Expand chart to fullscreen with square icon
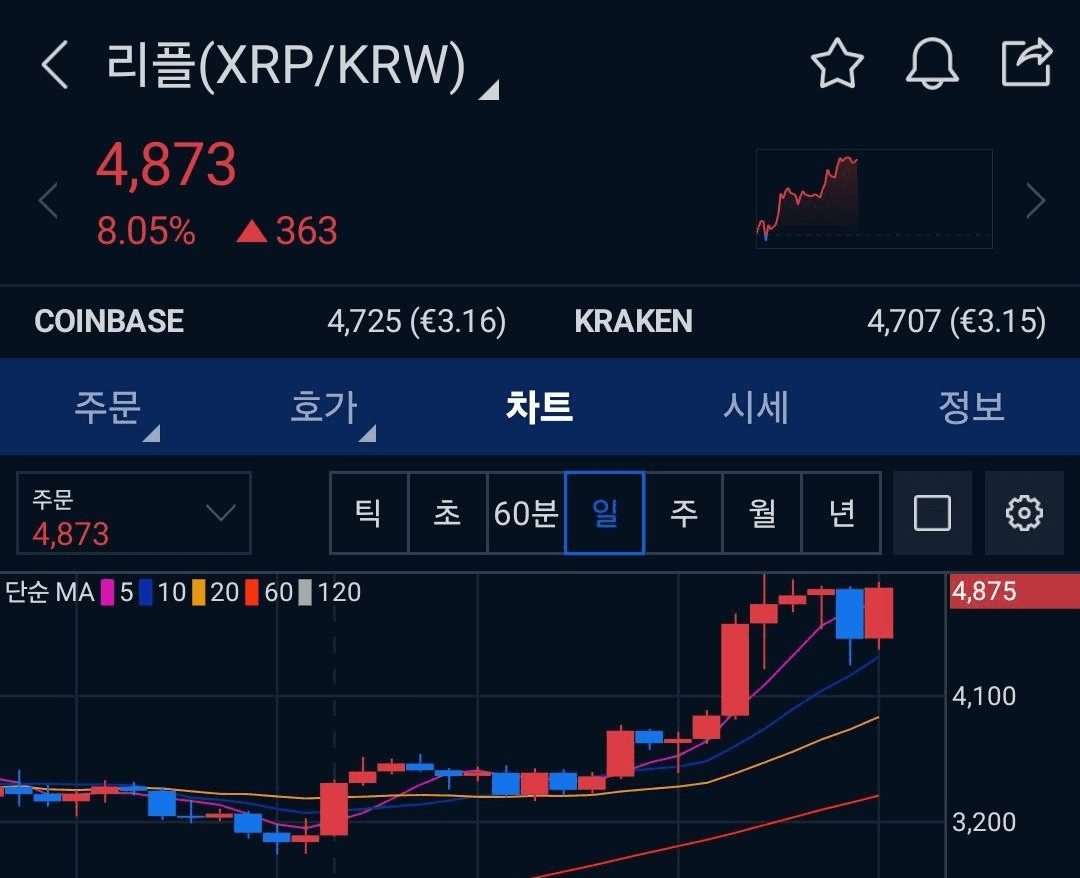Viewport: 1080px width, 878px height. [x=932, y=514]
